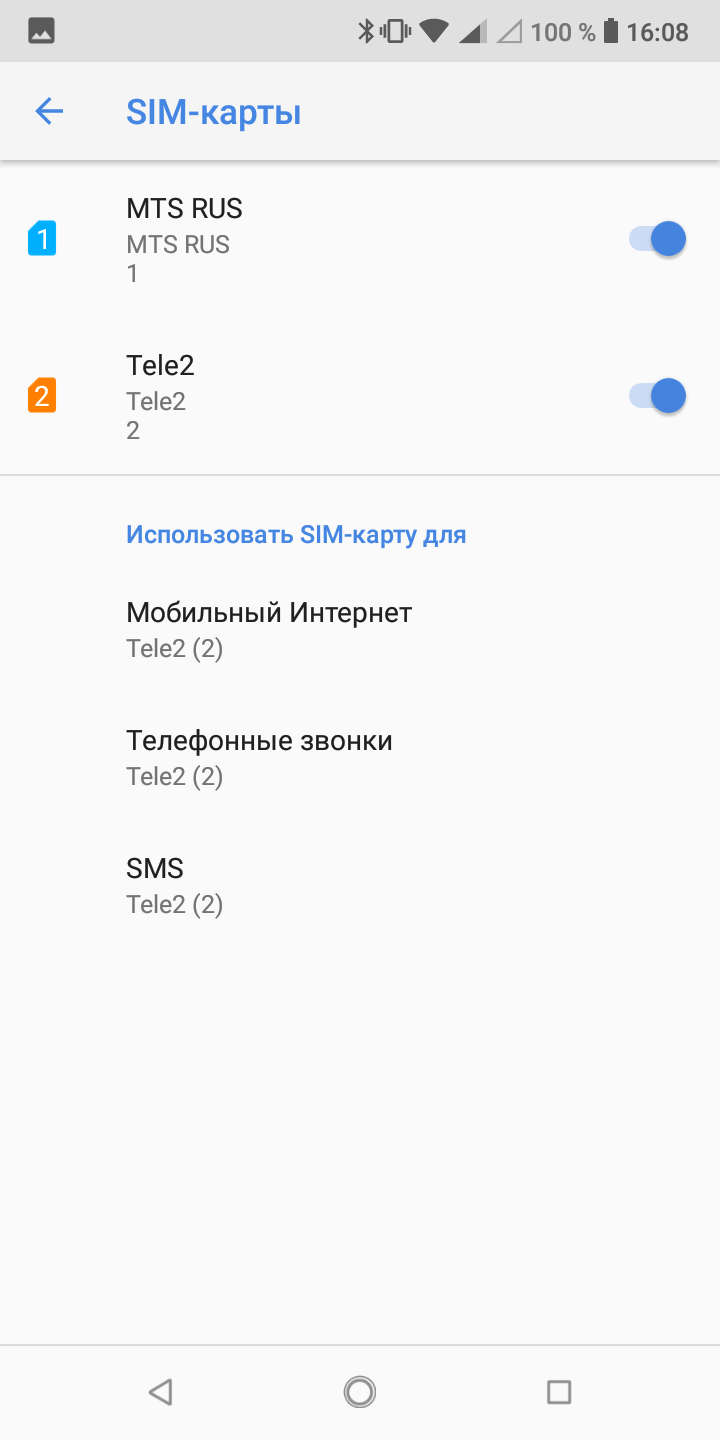Open recent apps from navigation bar
Screen dimensions: 720x1440
pyautogui.click(x=558, y=1391)
